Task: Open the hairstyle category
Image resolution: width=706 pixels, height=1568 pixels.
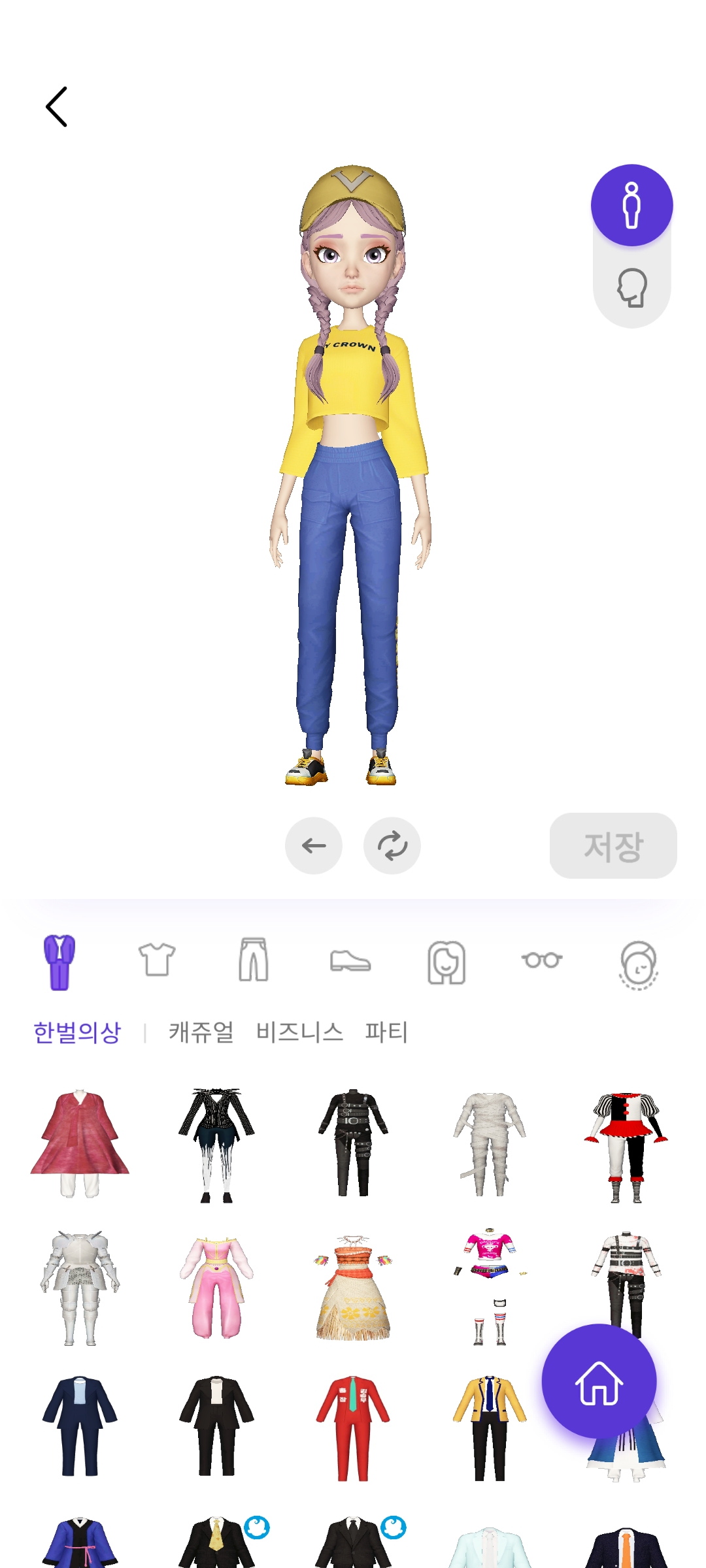Action: (x=446, y=962)
